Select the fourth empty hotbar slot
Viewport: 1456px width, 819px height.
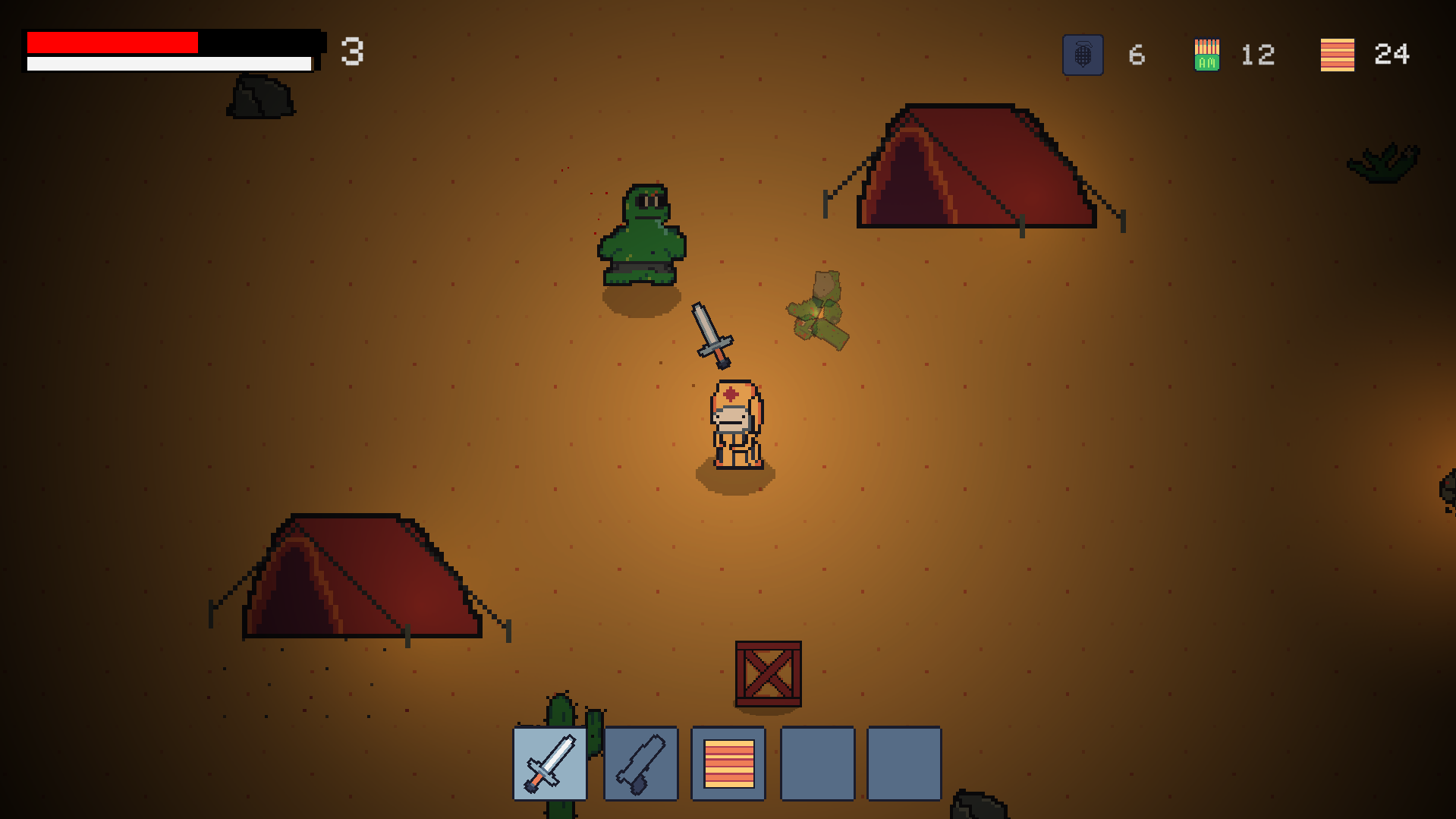pyautogui.click(x=817, y=764)
